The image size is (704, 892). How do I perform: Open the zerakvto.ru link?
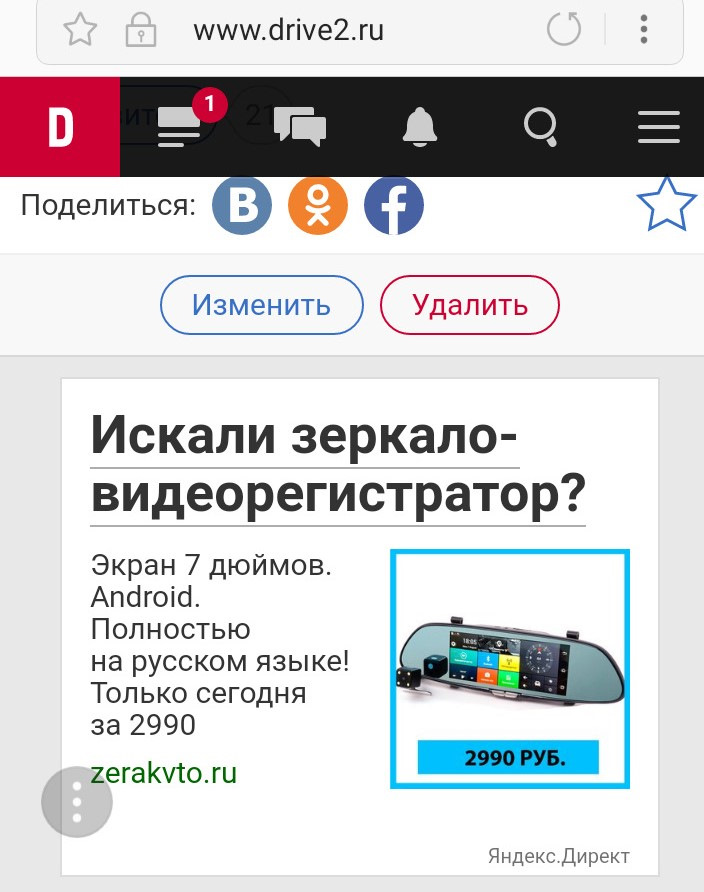[x=163, y=773]
